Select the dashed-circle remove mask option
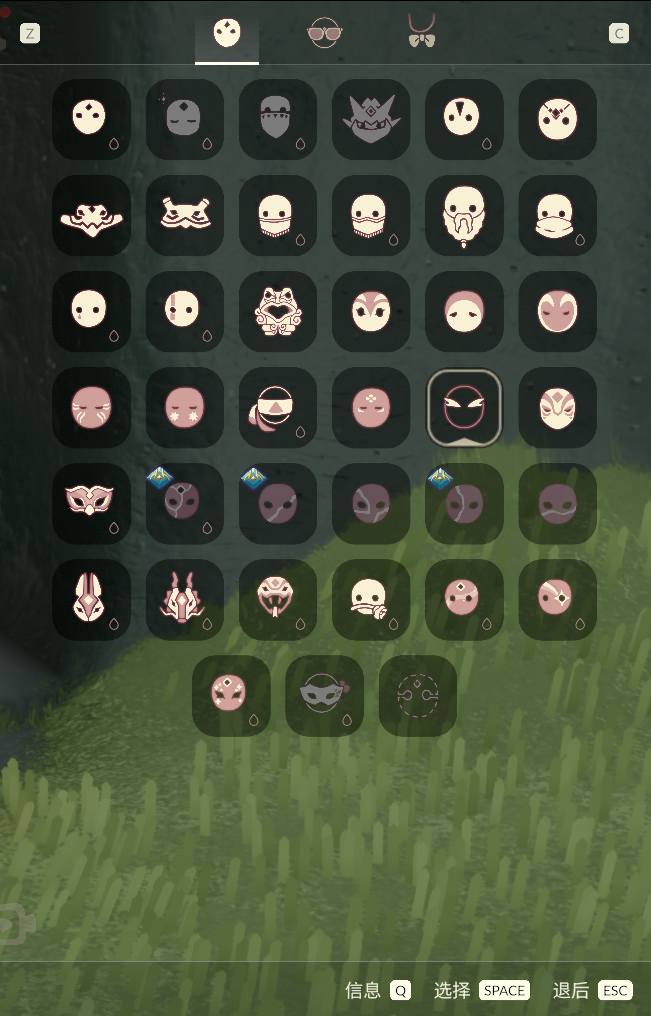651x1016 pixels. coord(418,695)
